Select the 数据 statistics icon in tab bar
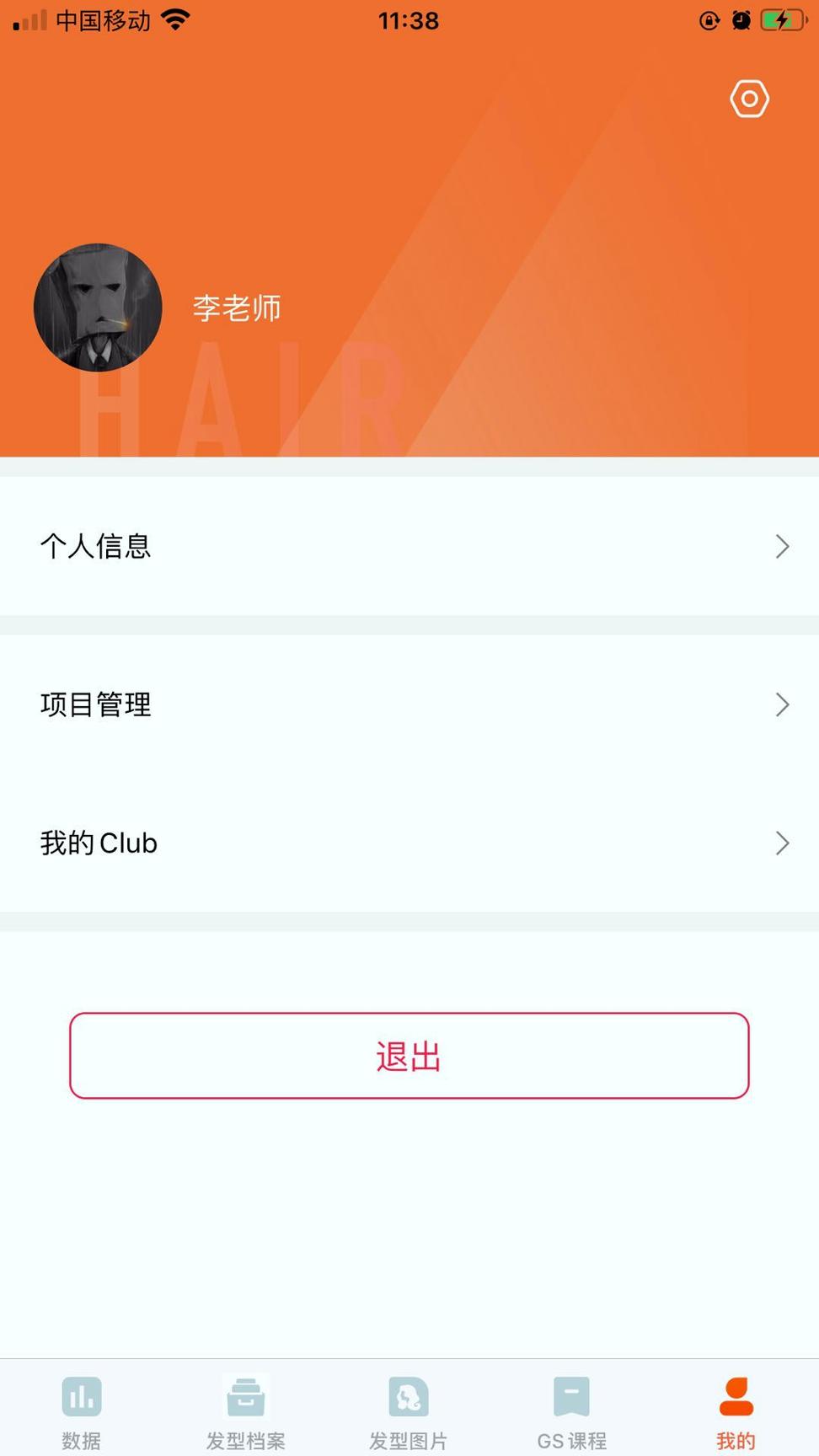819x1456 pixels. 82,1394
